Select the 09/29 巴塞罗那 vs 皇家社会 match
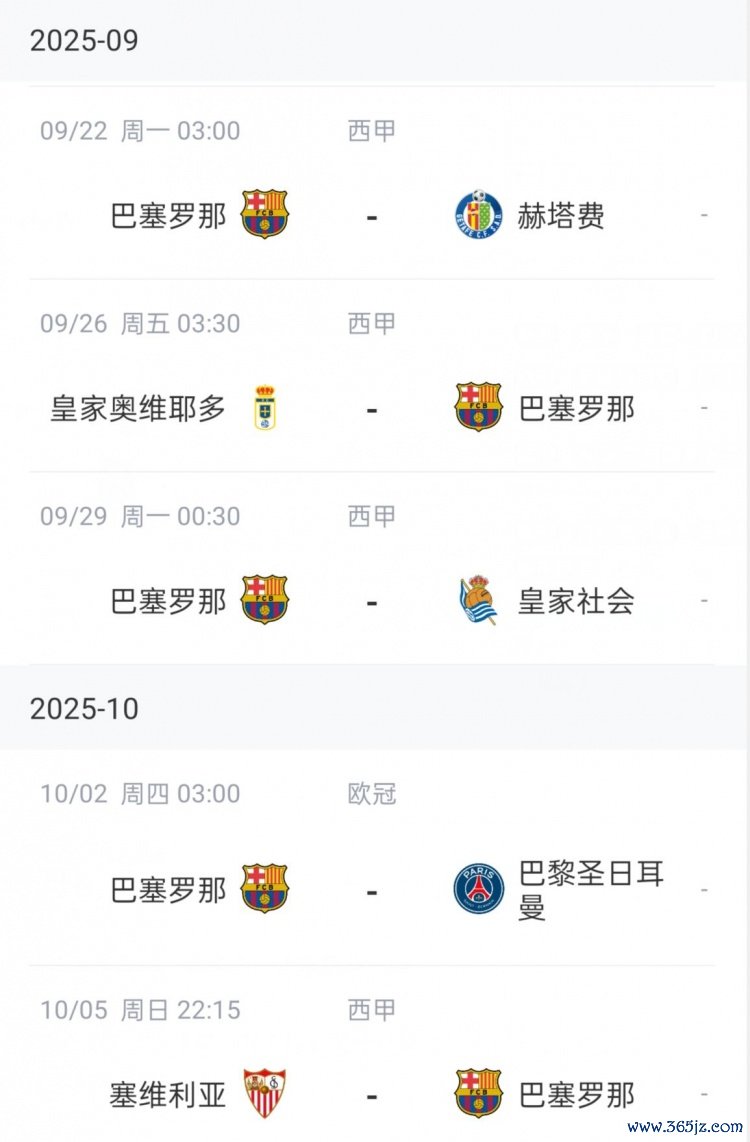This screenshot has width=750, height=1142. 372,601
